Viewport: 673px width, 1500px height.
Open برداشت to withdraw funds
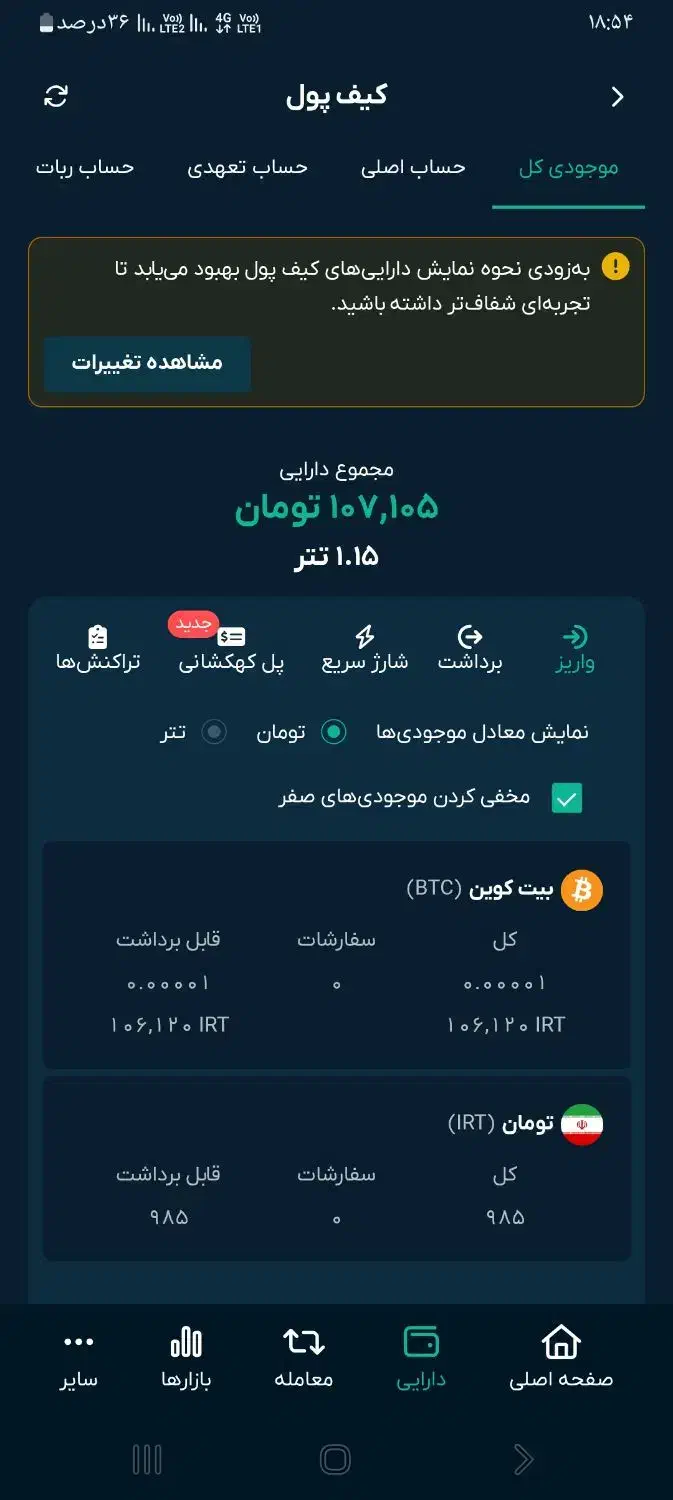[470, 649]
